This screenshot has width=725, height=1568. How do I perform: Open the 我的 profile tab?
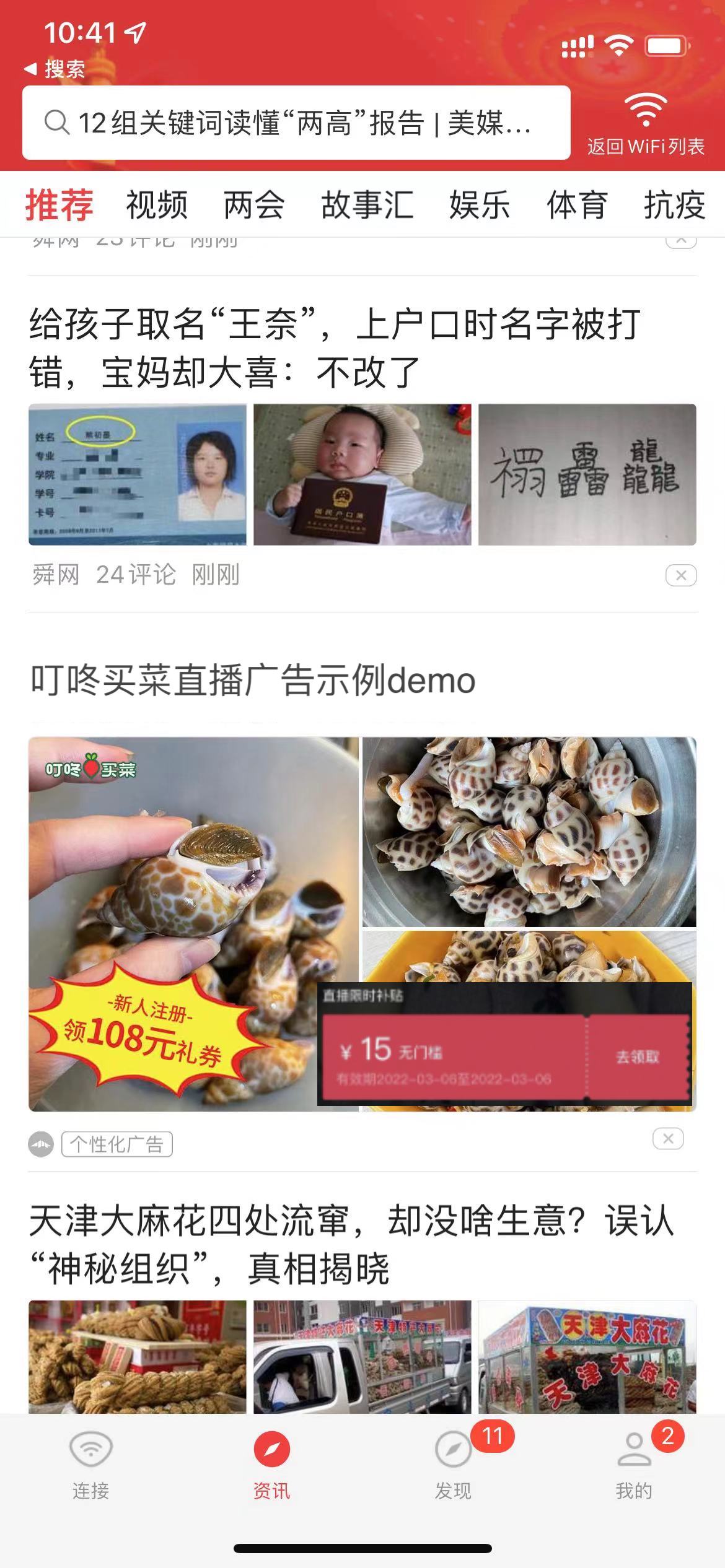[x=634, y=1464]
